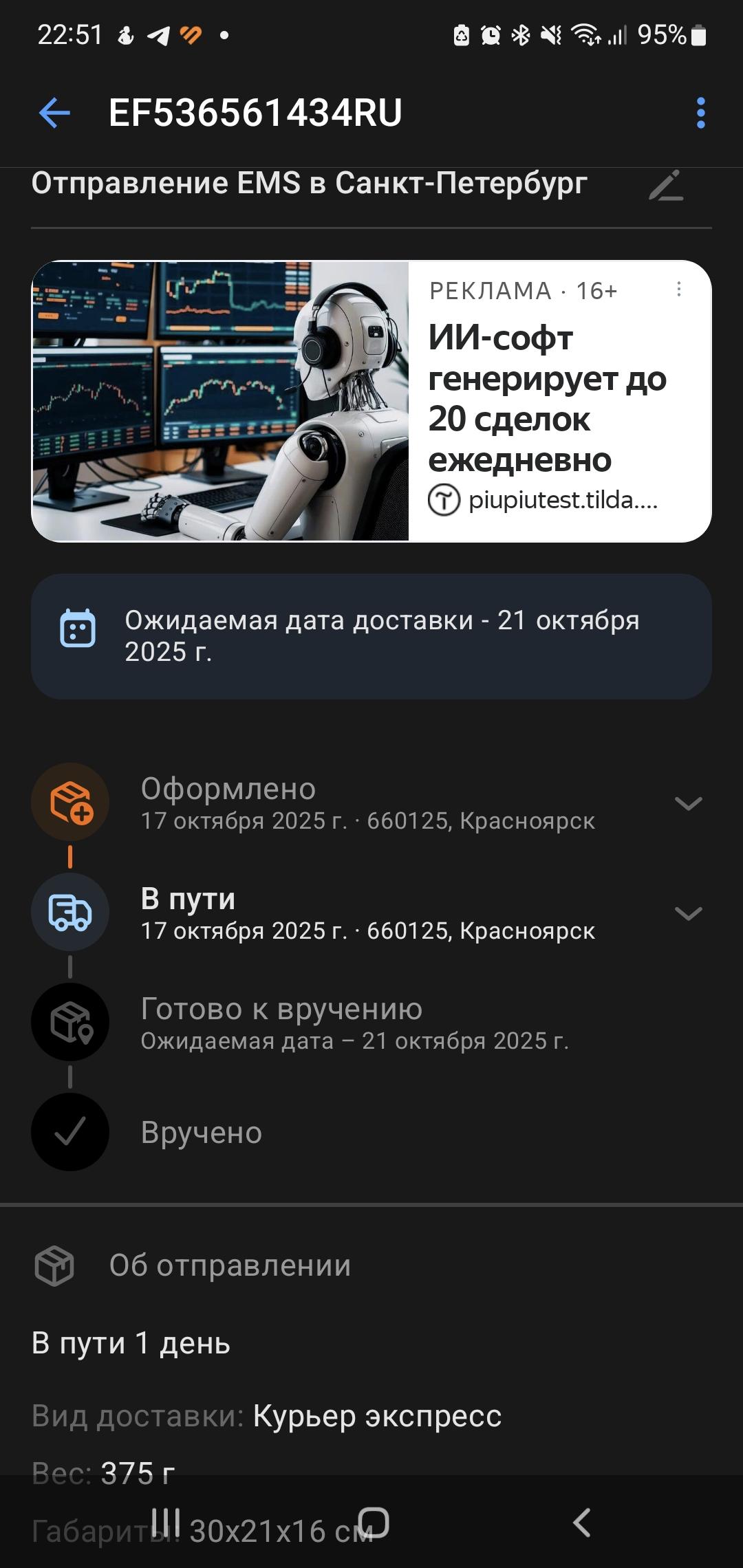Open the overflow menu in the app bar
Image resolution: width=743 pixels, height=1568 pixels.
(700, 113)
